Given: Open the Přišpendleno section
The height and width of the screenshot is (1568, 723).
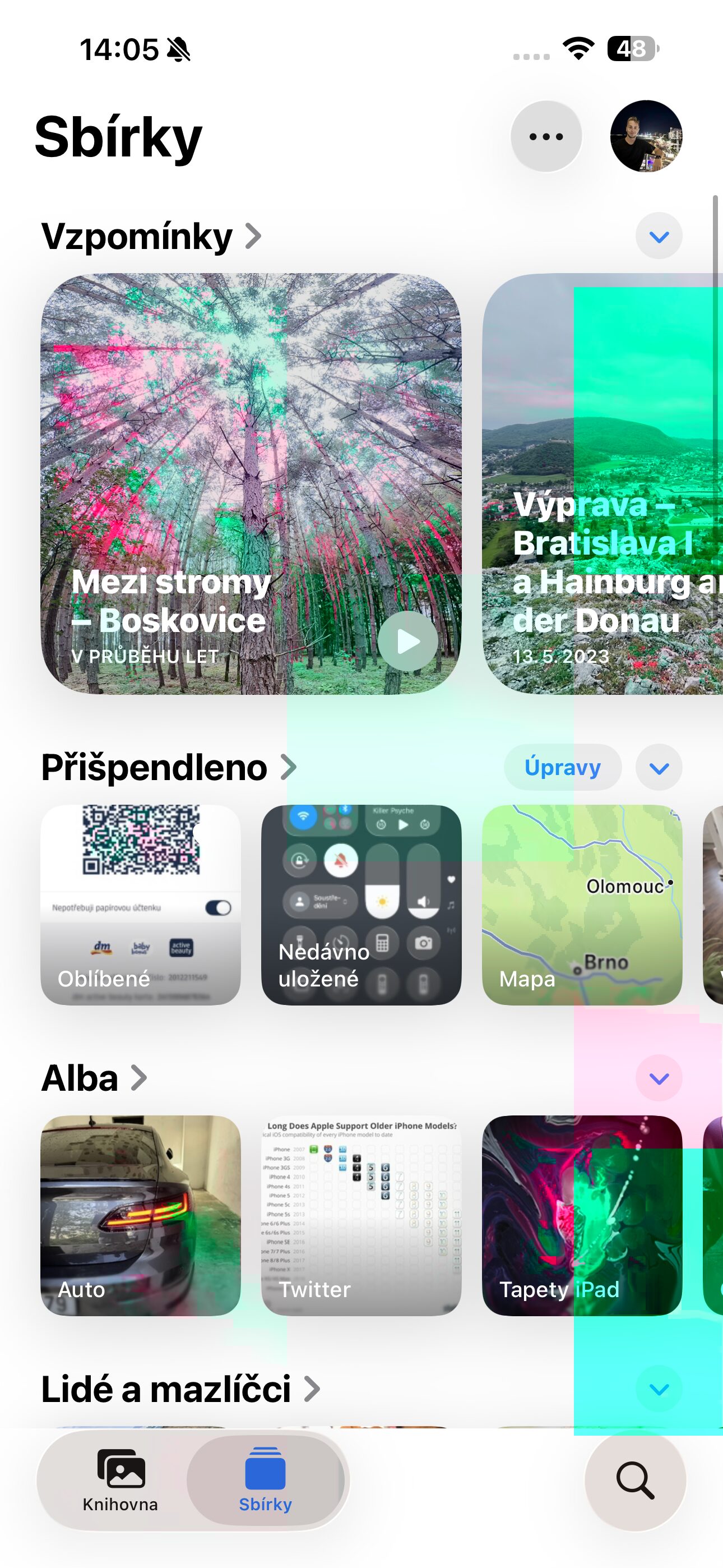Looking at the screenshot, I should click(169, 767).
